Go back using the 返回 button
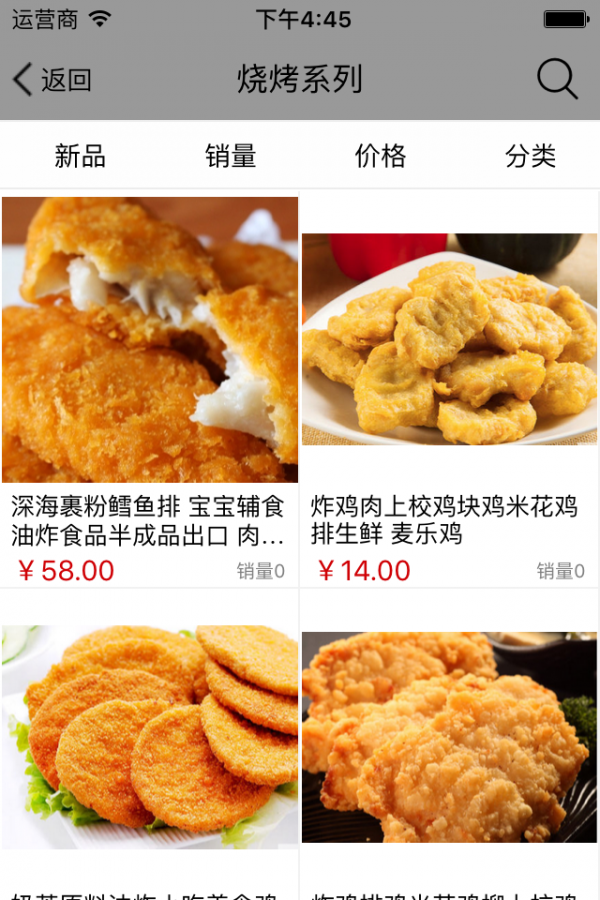Image resolution: width=600 pixels, height=900 pixels. [52, 80]
